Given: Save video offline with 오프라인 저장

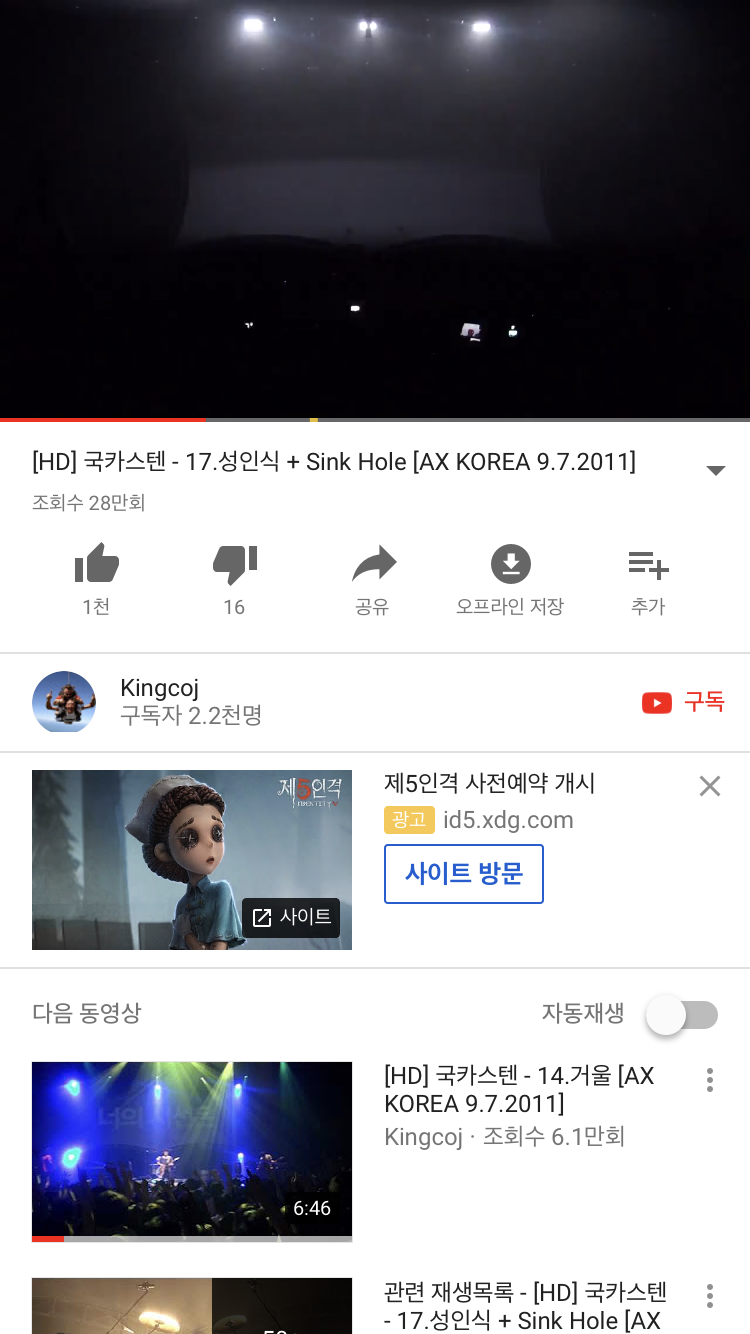Looking at the screenshot, I should coord(510,566).
